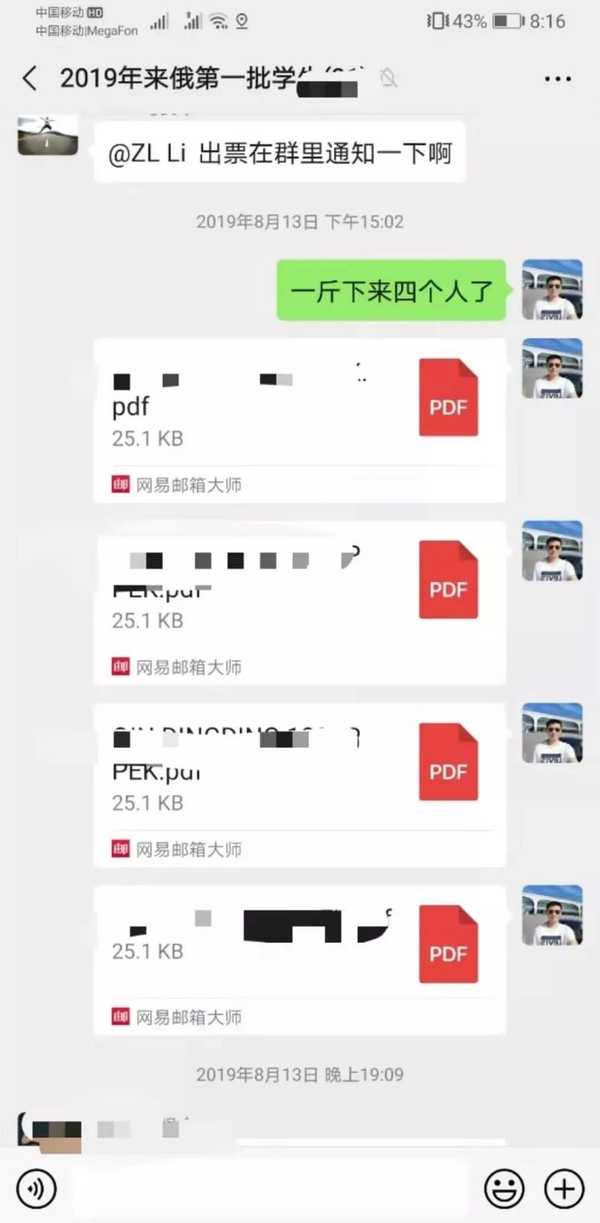Open the emoji picker
Image resolution: width=600 pixels, height=1223 pixels.
click(x=504, y=1188)
